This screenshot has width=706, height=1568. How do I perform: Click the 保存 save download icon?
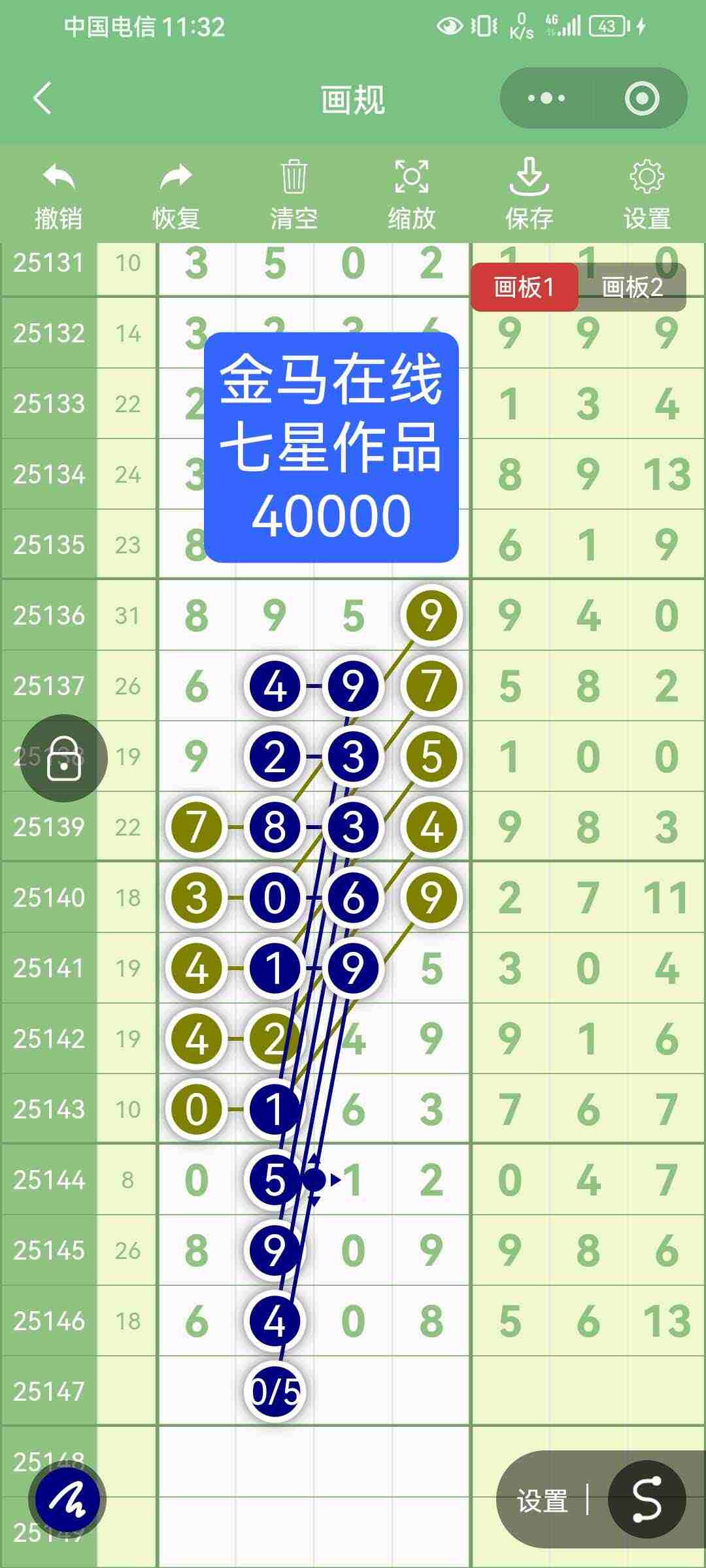[x=529, y=180]
